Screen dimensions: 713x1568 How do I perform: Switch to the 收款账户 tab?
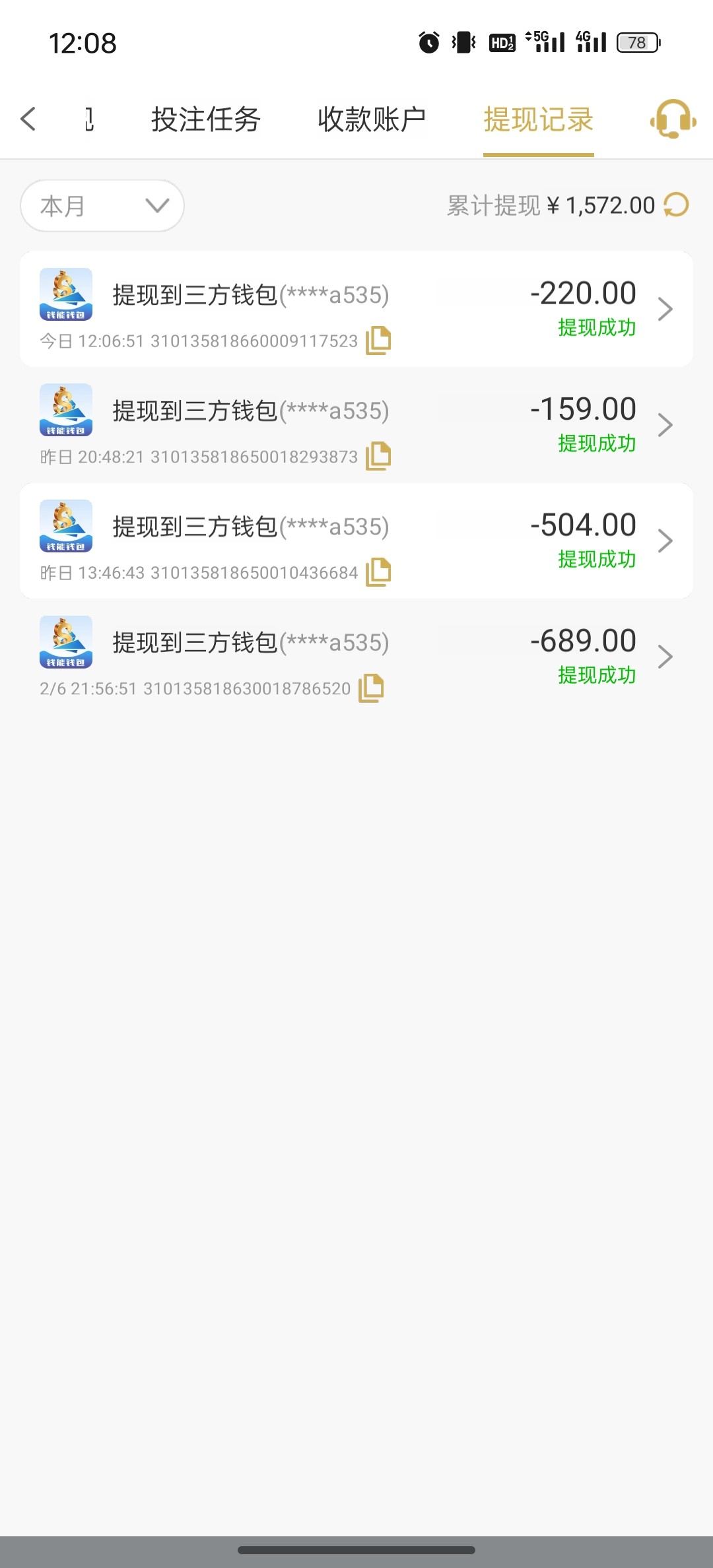[372, 119]
